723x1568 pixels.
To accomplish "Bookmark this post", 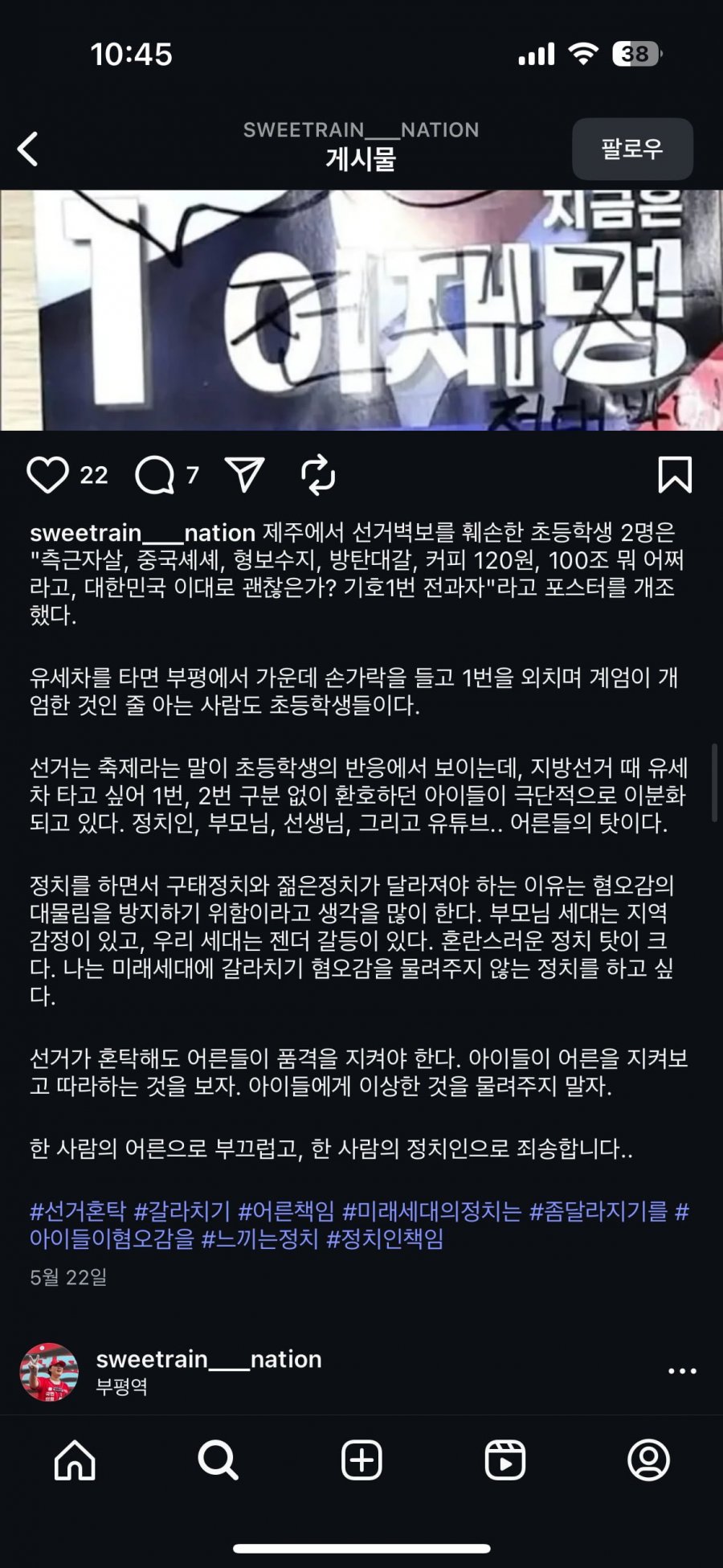I will [x=674, y=475].
